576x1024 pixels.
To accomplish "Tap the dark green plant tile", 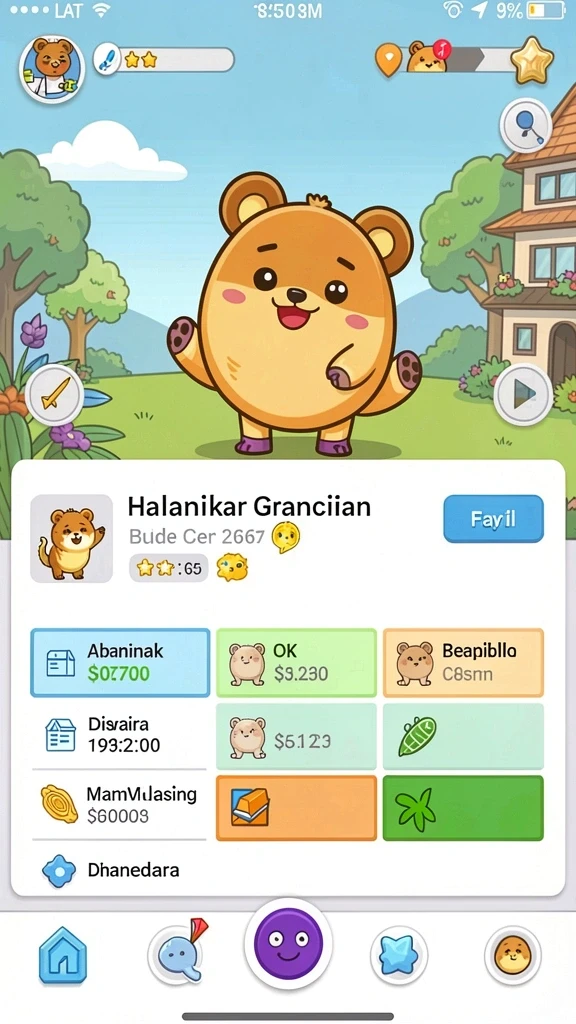I will 463,808.
